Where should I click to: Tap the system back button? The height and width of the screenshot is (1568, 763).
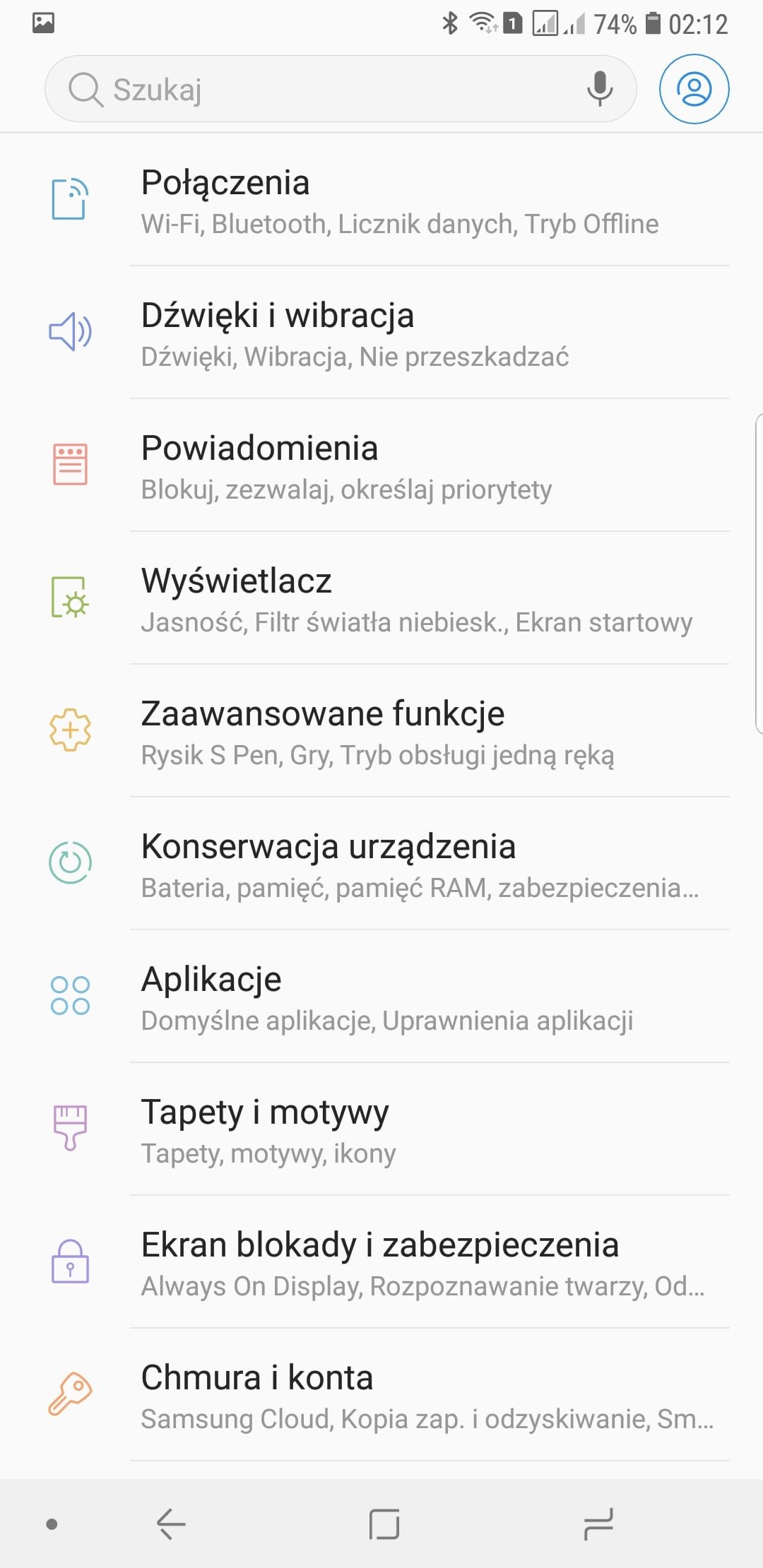(x=171, y=1524)
